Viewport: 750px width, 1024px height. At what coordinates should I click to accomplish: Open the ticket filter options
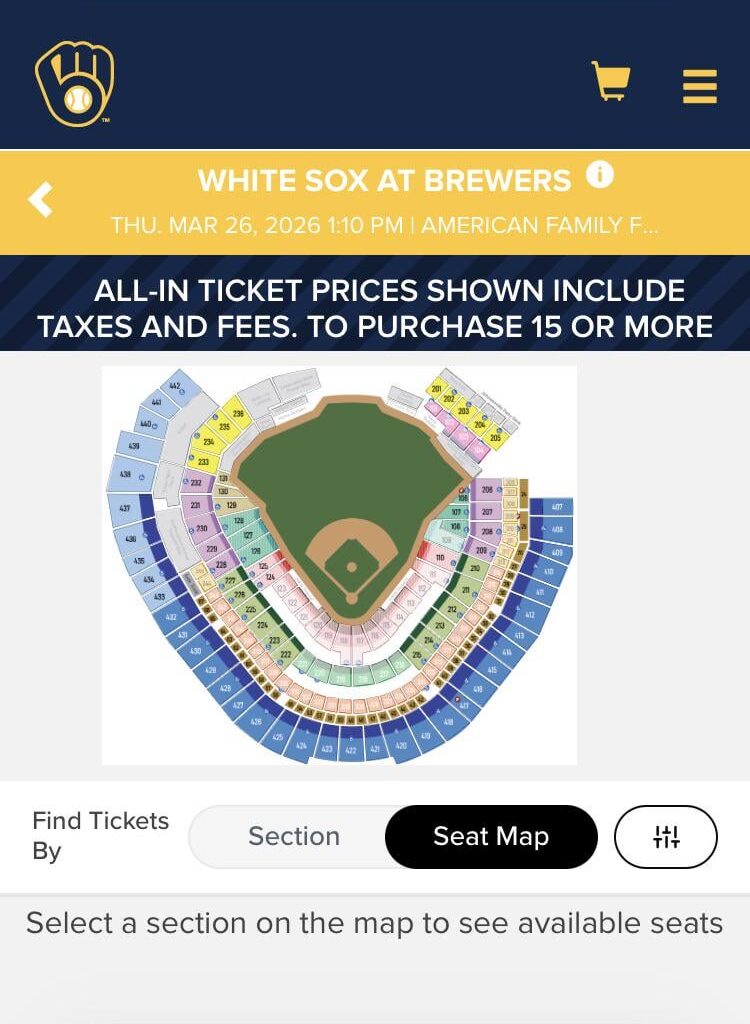click(666, 837)
